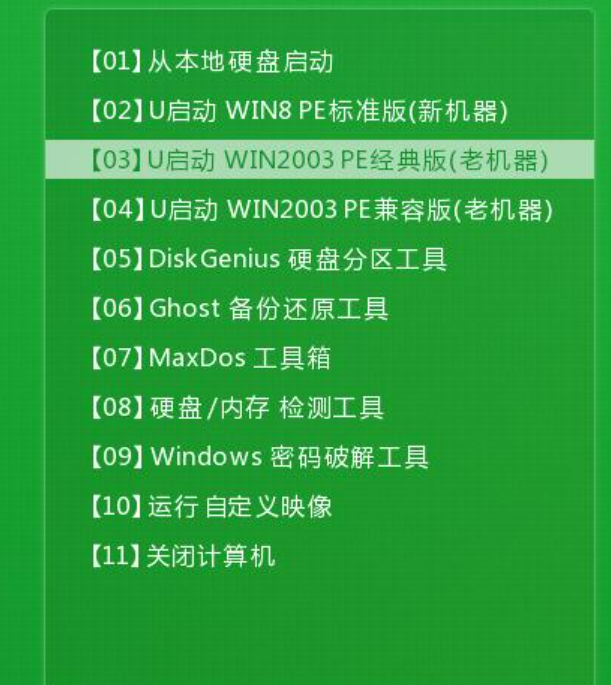Choose U启动 WIN8 PE标准版 entry
Screen dimensions: 611x685
(x=298, y=111)
